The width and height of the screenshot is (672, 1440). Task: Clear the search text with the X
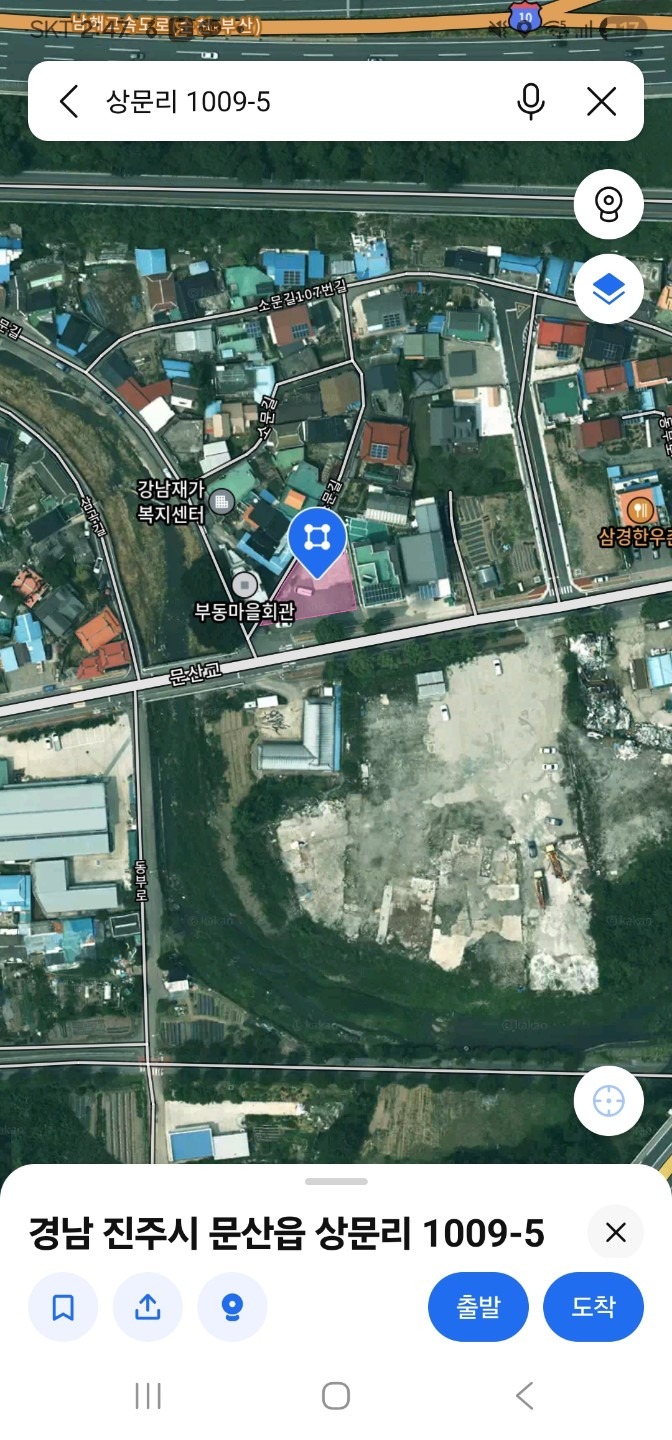pos(601,101)
